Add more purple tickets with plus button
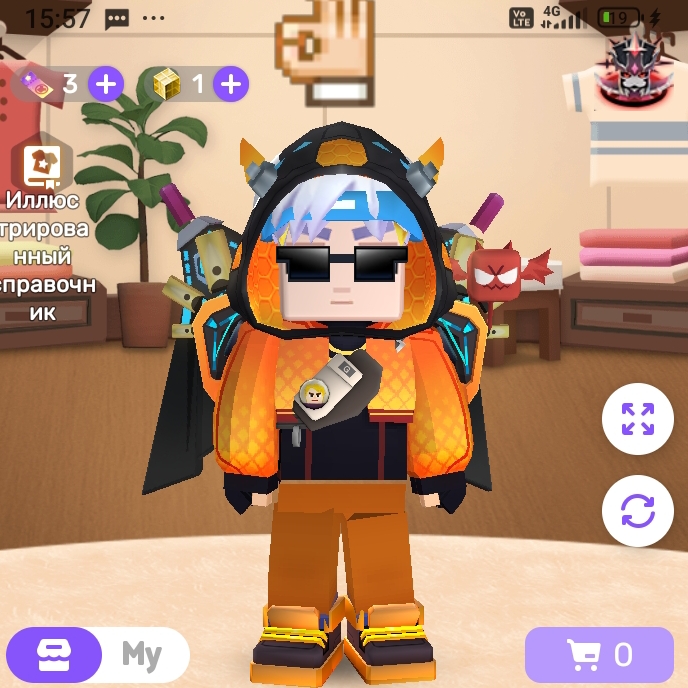 click(x=106, y=84)
